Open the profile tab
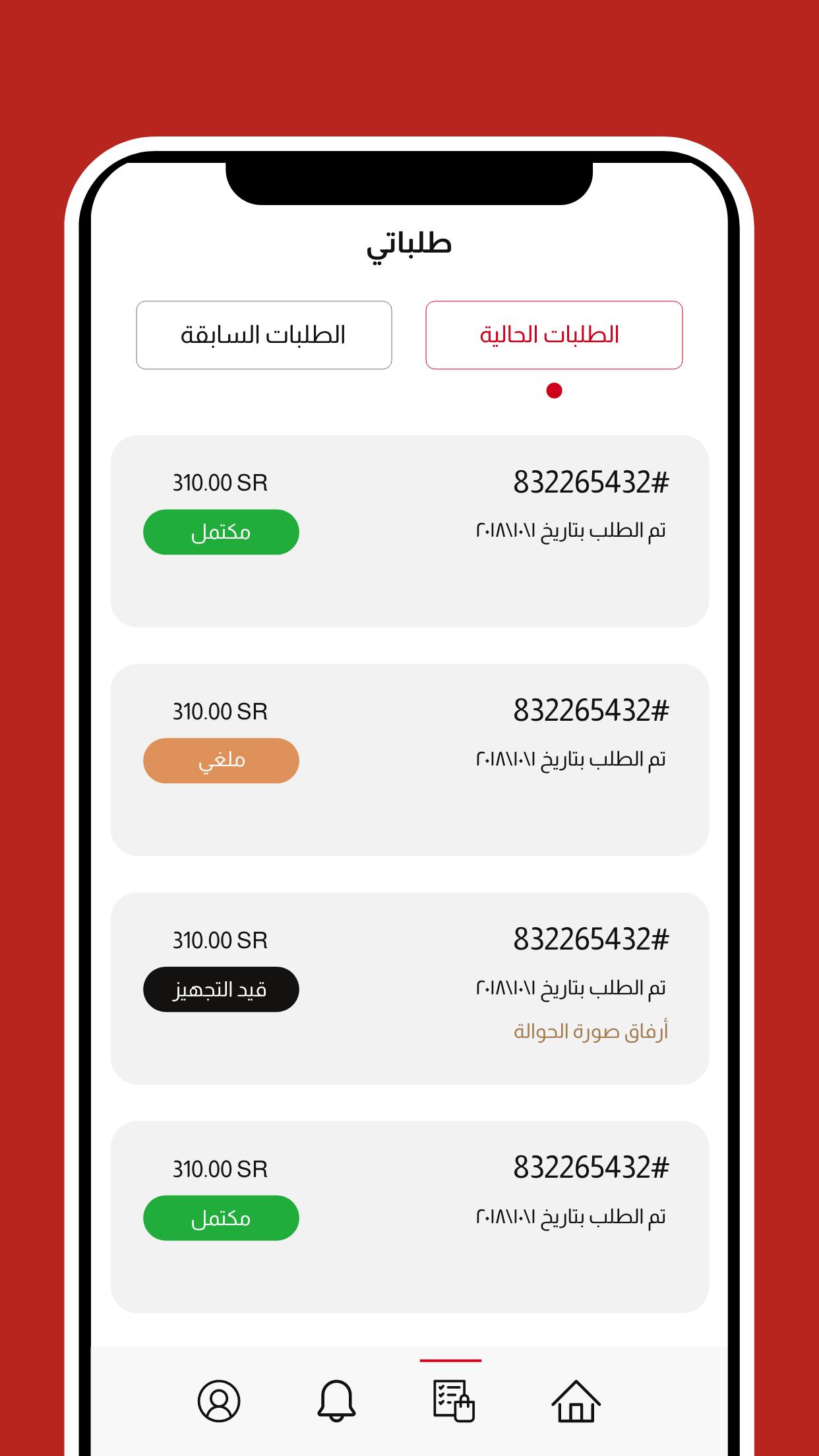Screen dimensions: 819x1456 click(x=219, y=1401)
